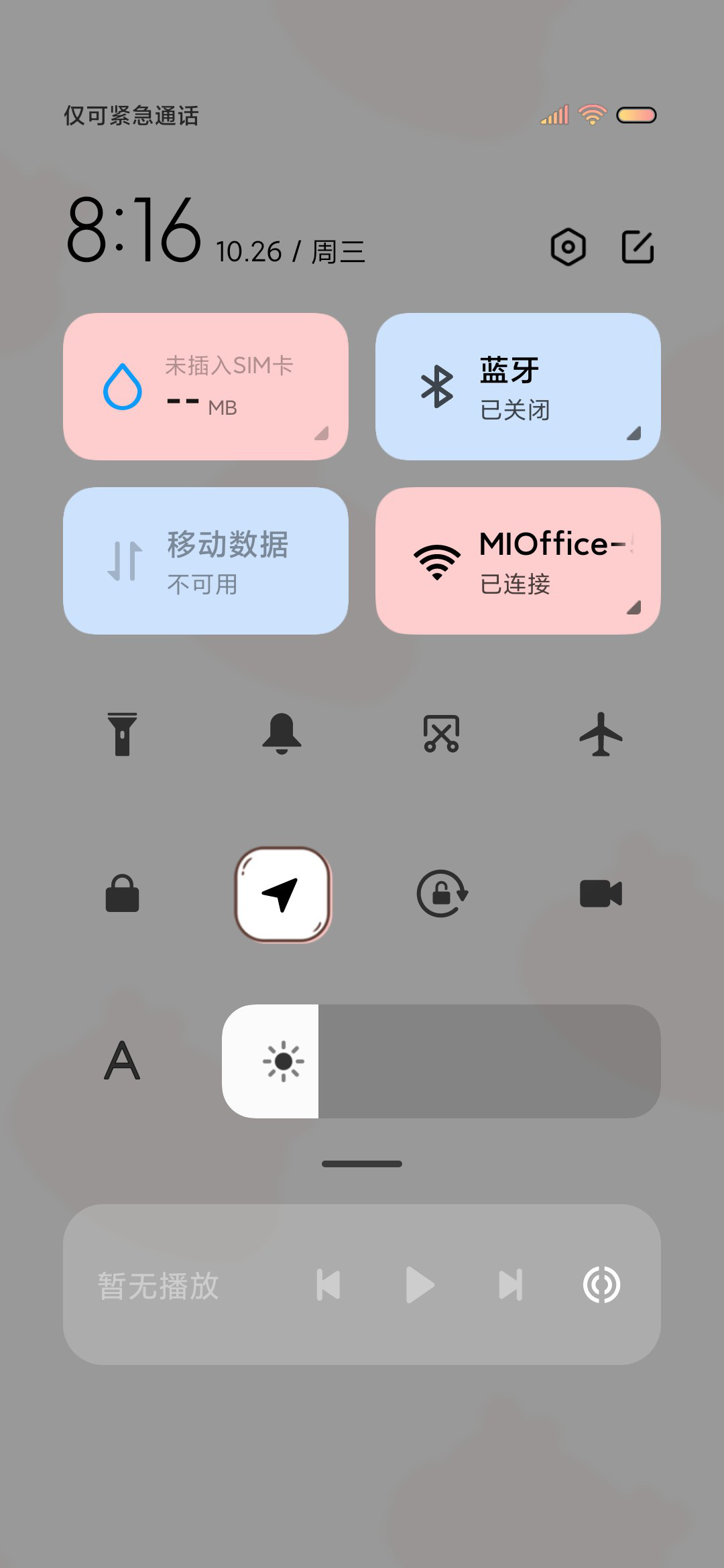Disable the location arrow toggle

pos(282,894)
